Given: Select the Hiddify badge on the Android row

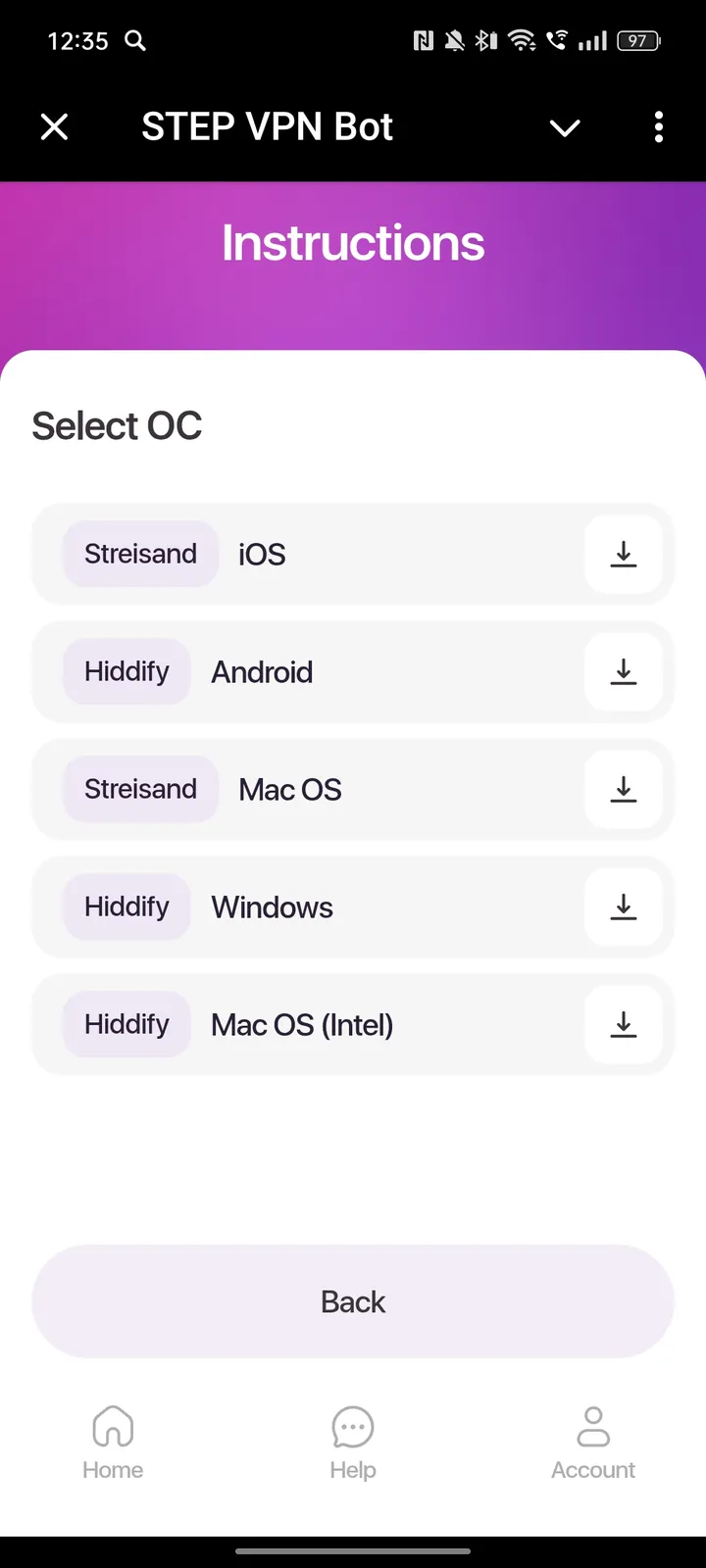Looking at the screenshot, I should click(x=126, y=671).
